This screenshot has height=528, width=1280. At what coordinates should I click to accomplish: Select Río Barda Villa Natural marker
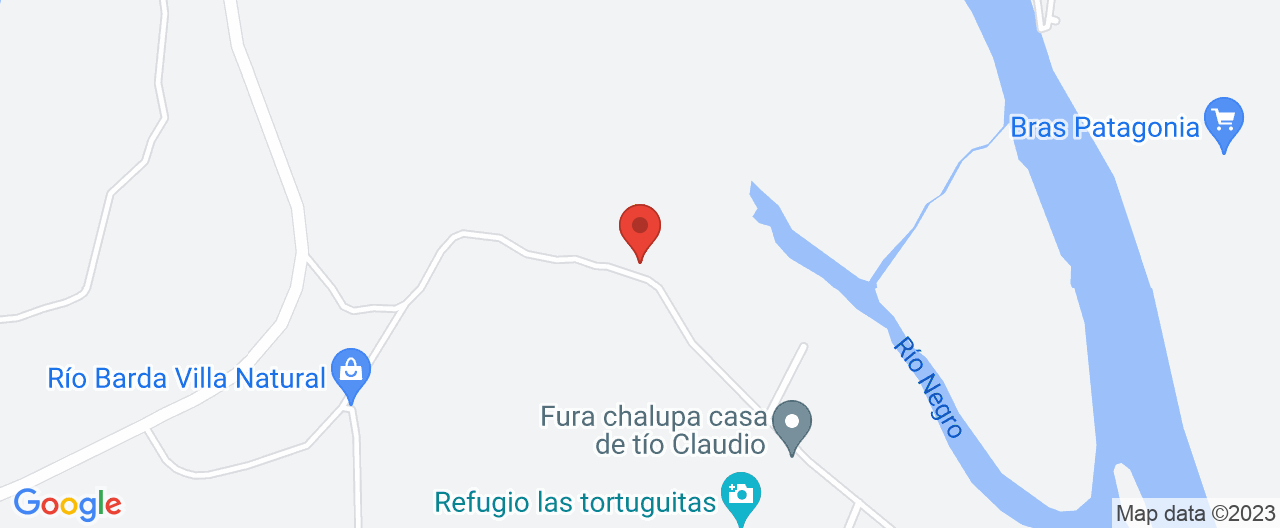coord(351,372)
